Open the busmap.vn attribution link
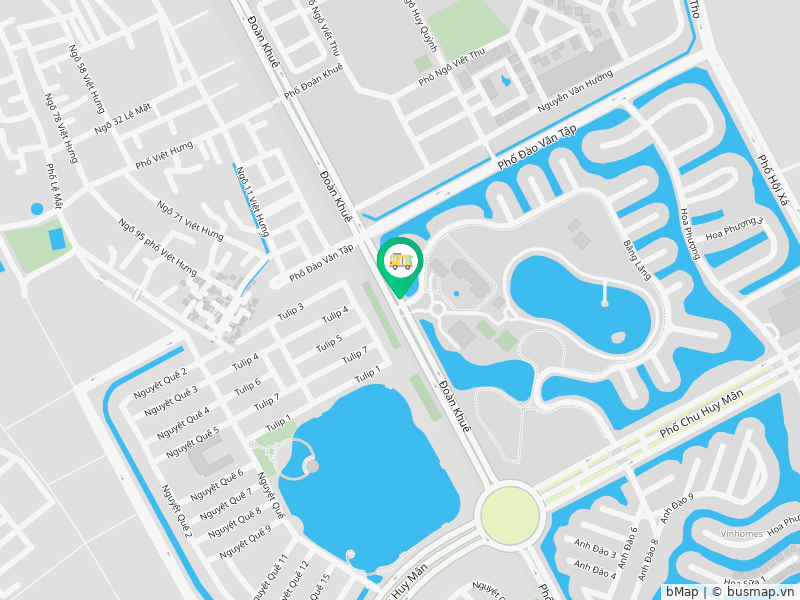Screen dimensions: 800x600 [760, 591]
